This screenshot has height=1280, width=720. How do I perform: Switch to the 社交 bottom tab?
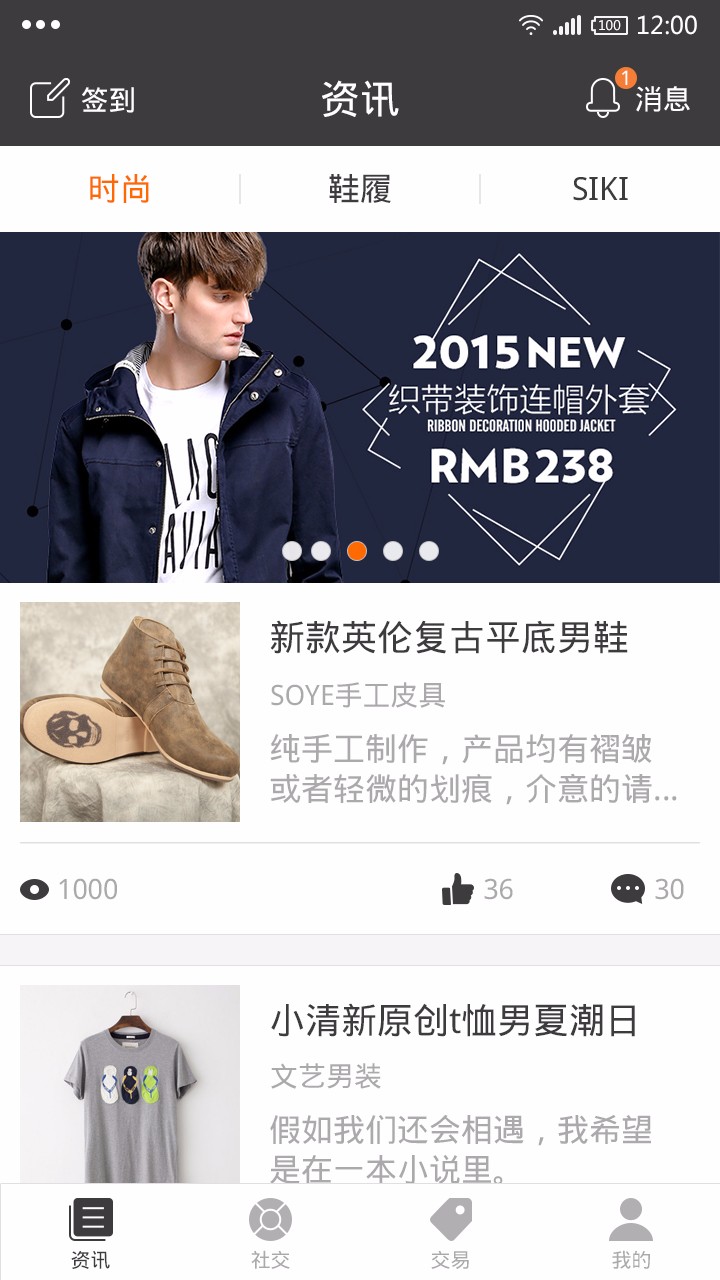pos(270,1234)
